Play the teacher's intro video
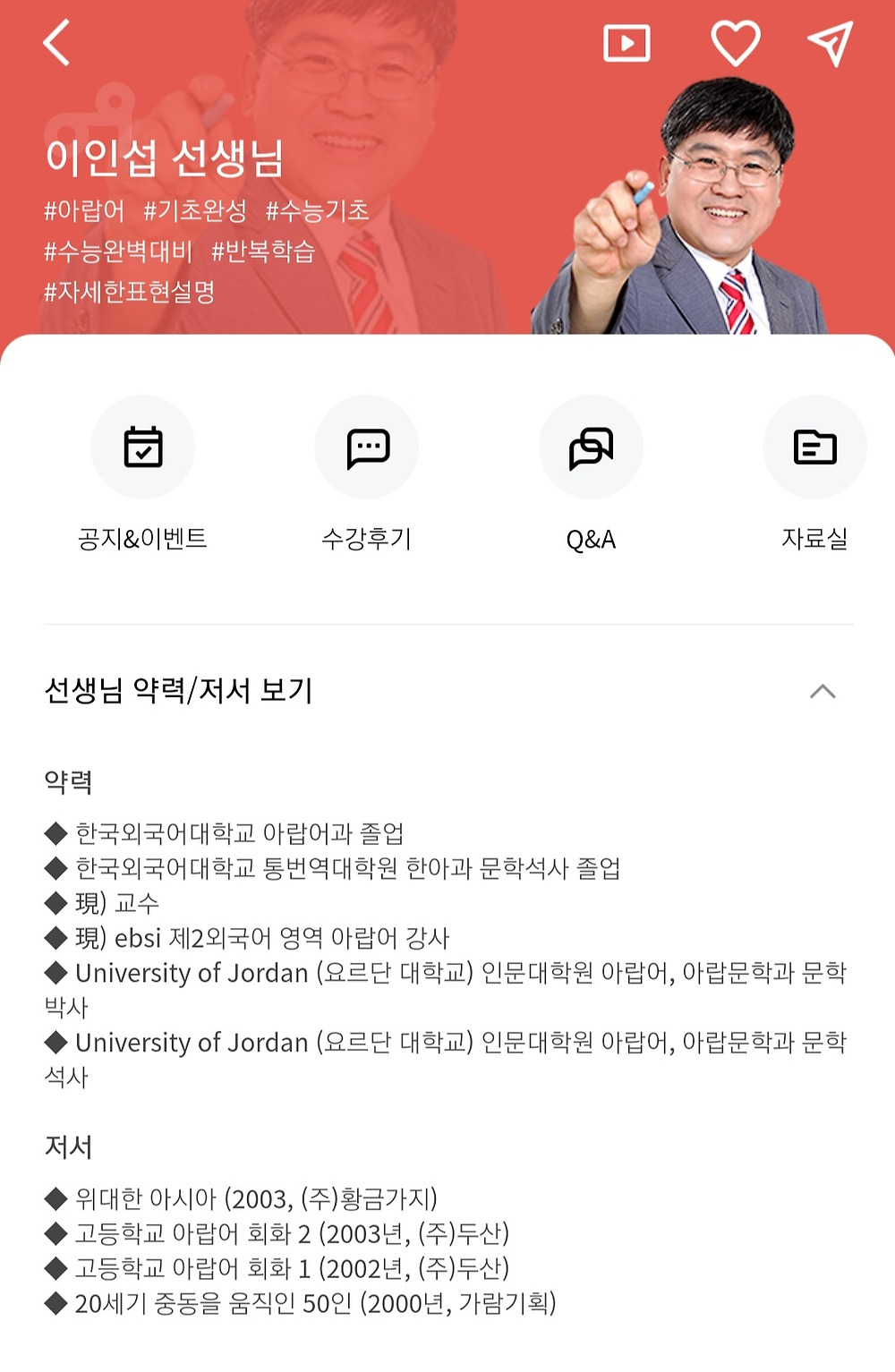This screenshot has height=1372, width=895. point(626,43)
